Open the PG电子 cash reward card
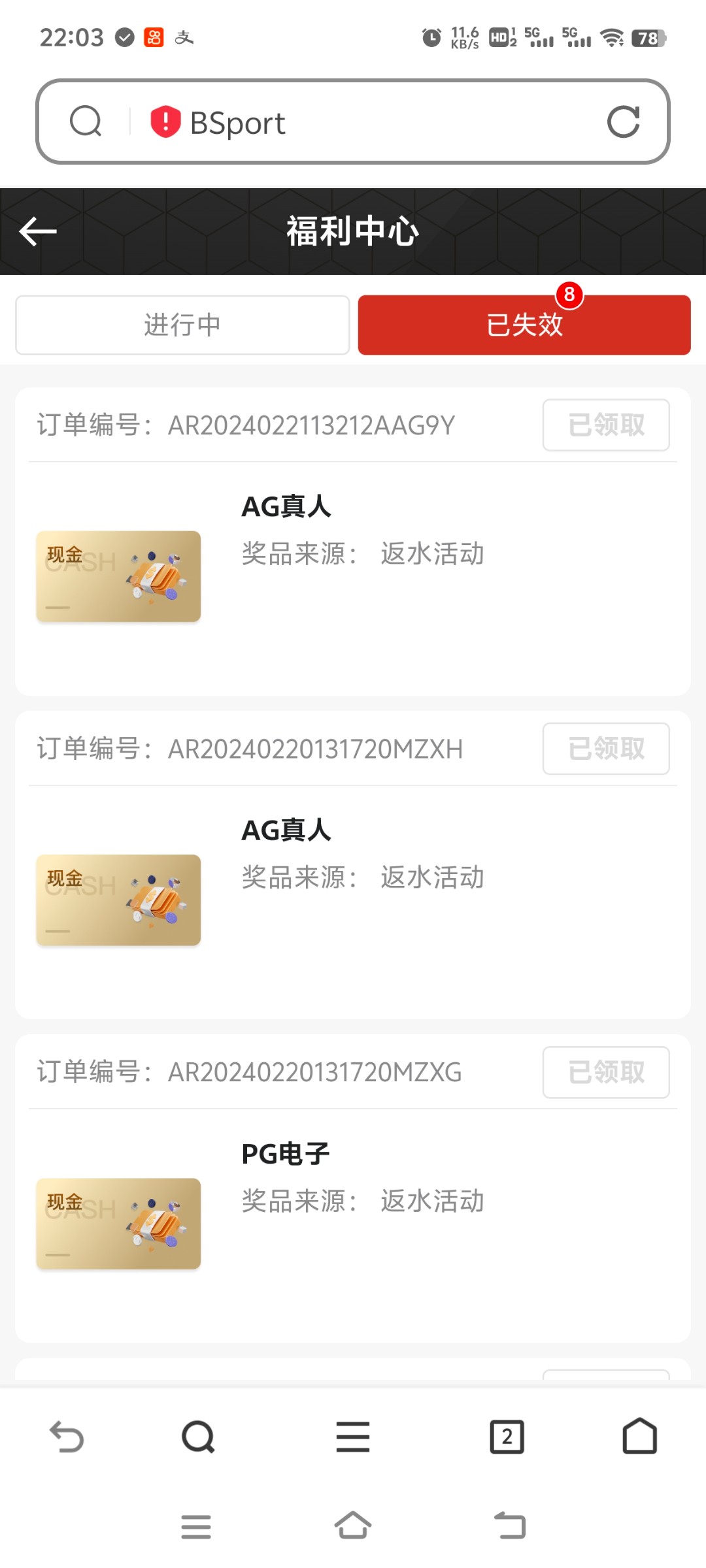The height and width of the screenshot is (1568, 706). (118, 1223)
